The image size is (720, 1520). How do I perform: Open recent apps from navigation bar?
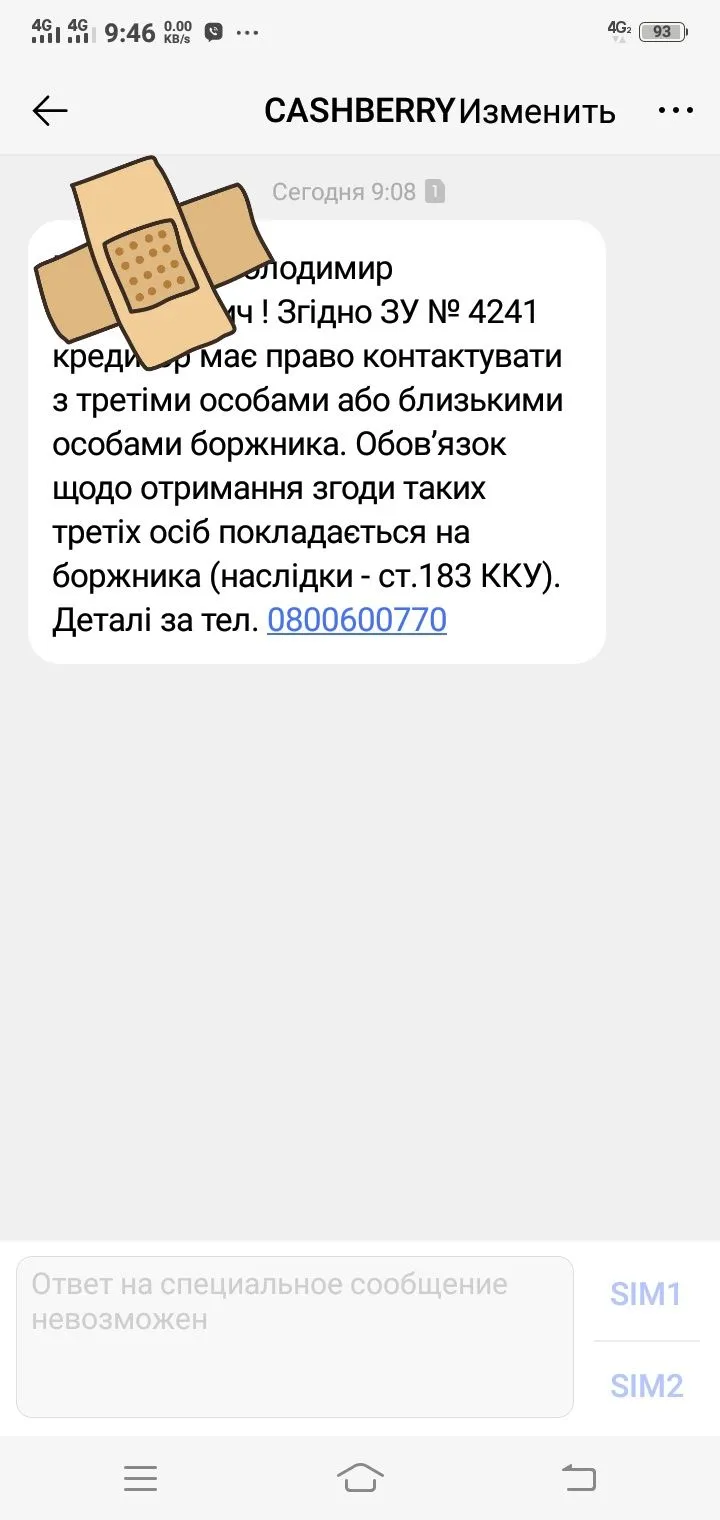[x=140, y=1478]
